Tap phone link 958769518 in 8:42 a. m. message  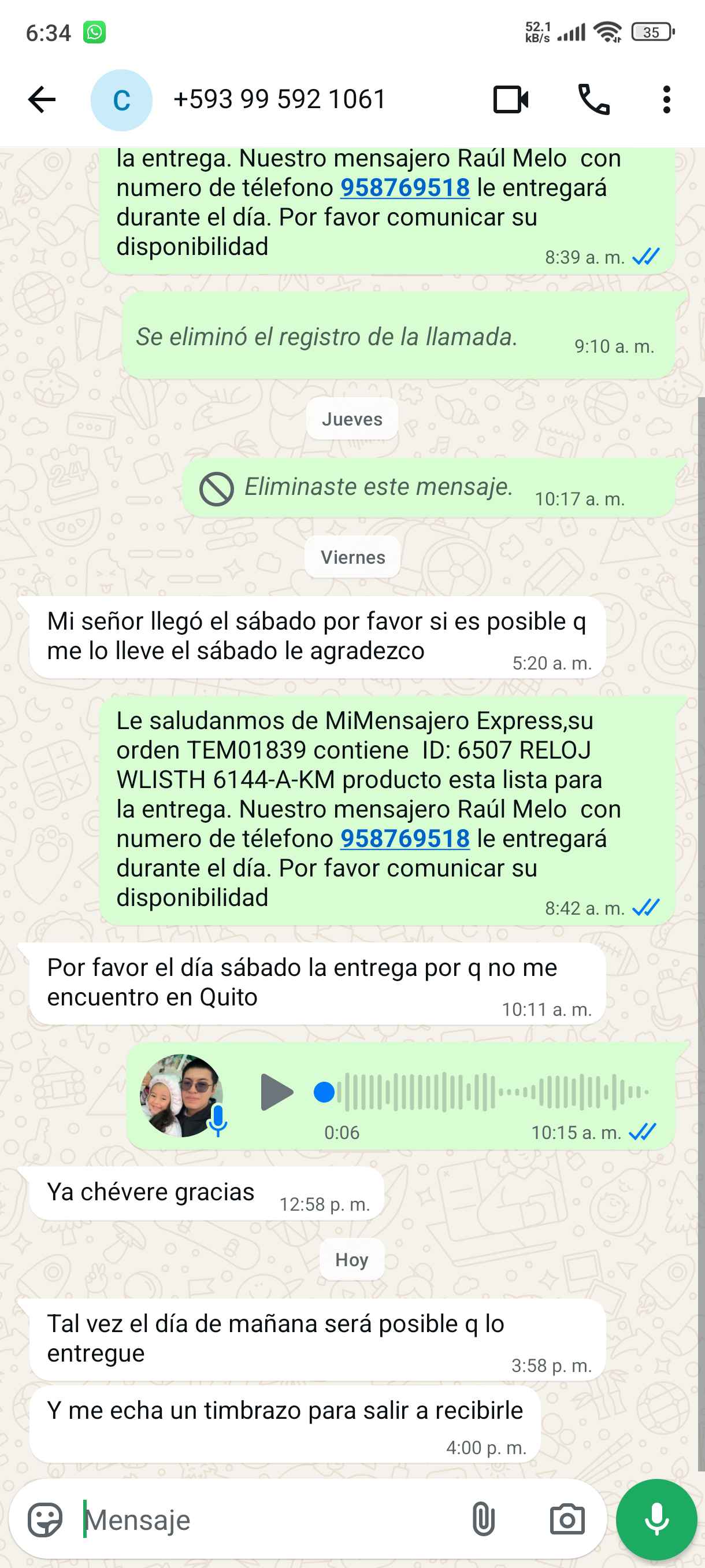pos(405,838)
